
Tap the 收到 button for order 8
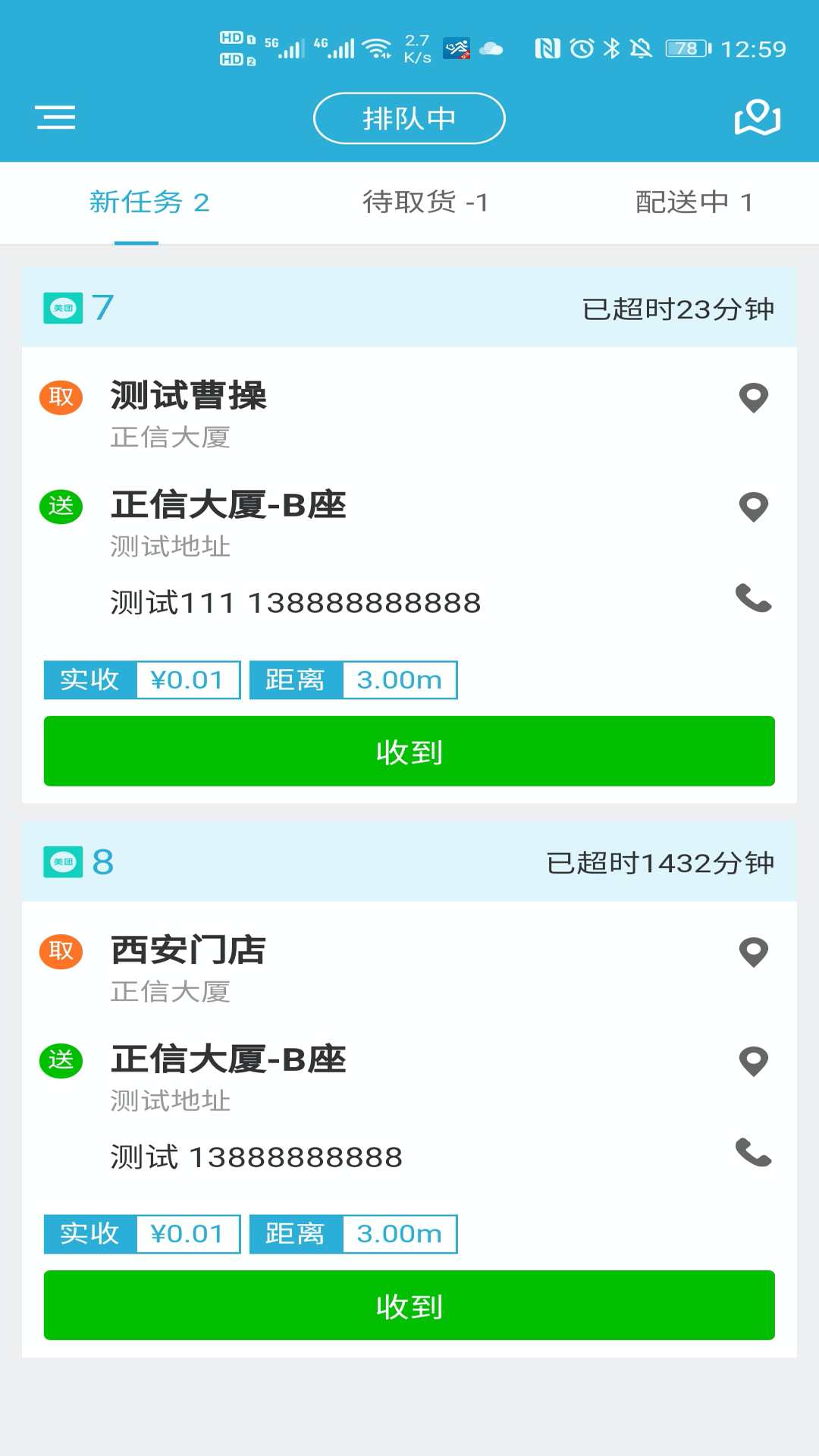(x=409, y=1306)
